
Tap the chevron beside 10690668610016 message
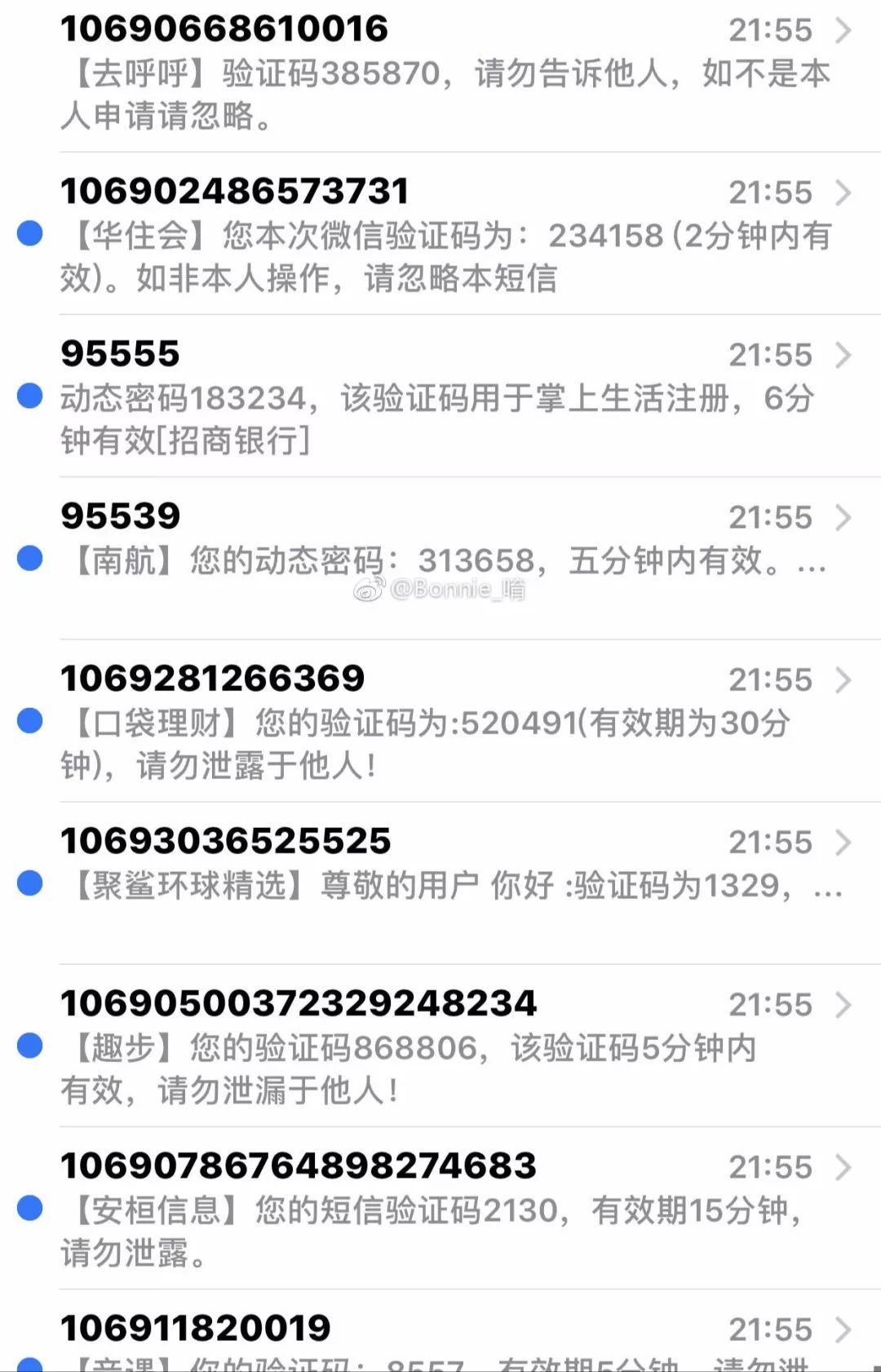click(x=846, y=31)
